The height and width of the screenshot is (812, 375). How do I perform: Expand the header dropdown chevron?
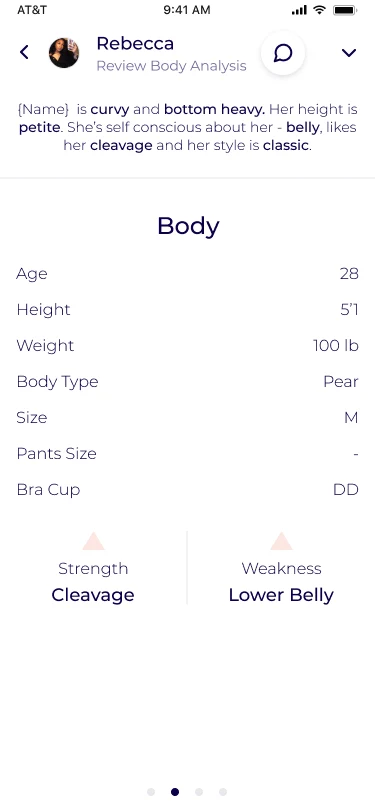(349, 52)
